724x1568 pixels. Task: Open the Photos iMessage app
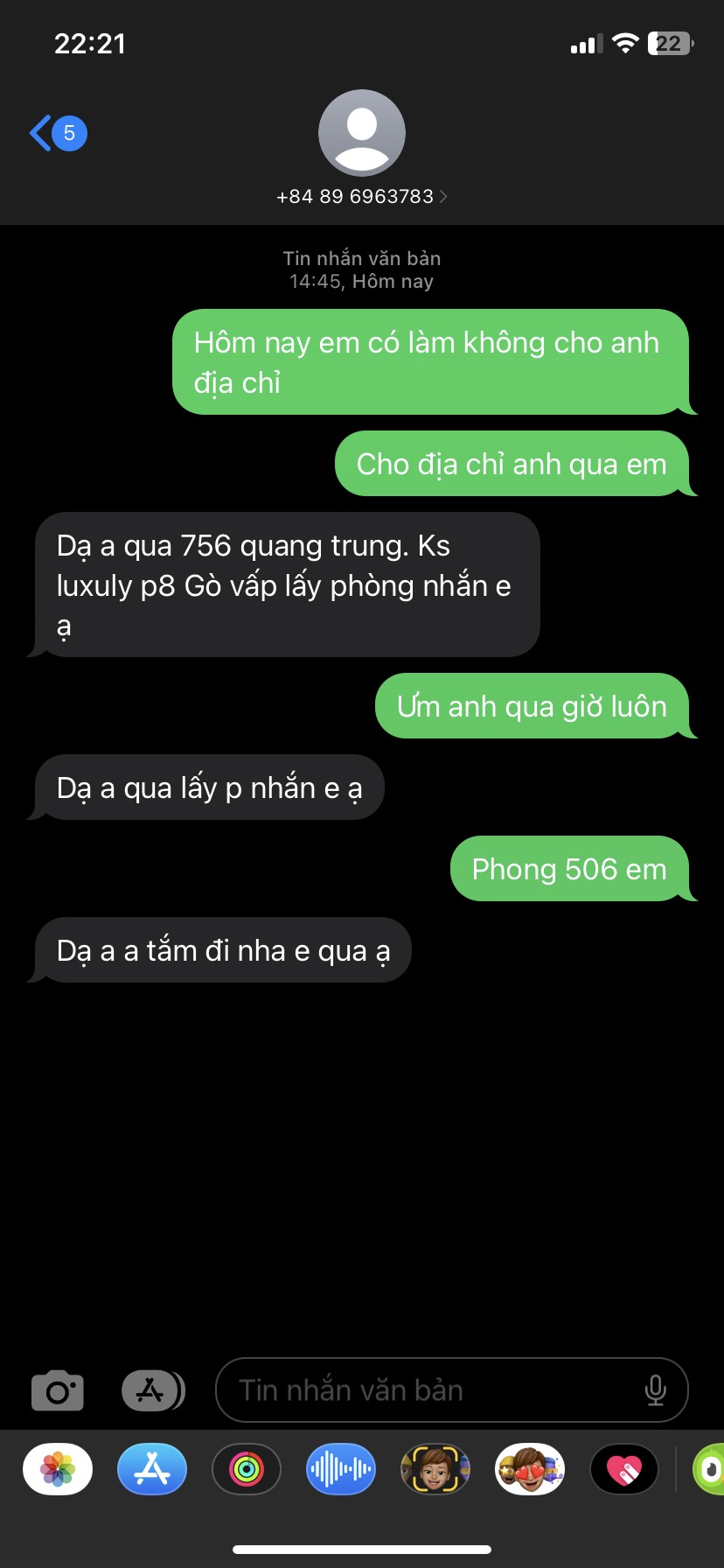pyautogui.click(x=58, y=1469)
